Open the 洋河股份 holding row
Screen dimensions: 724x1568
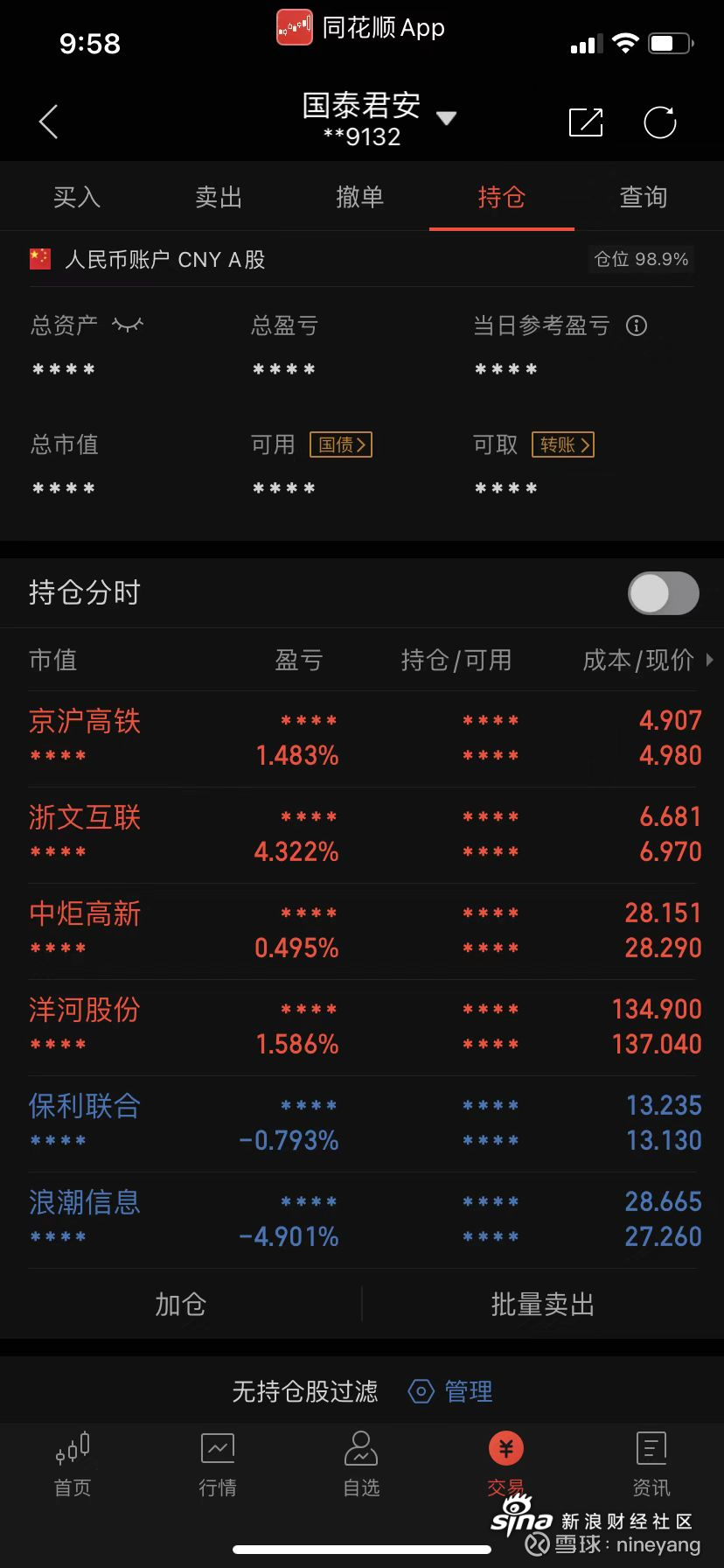[362, 1027]
